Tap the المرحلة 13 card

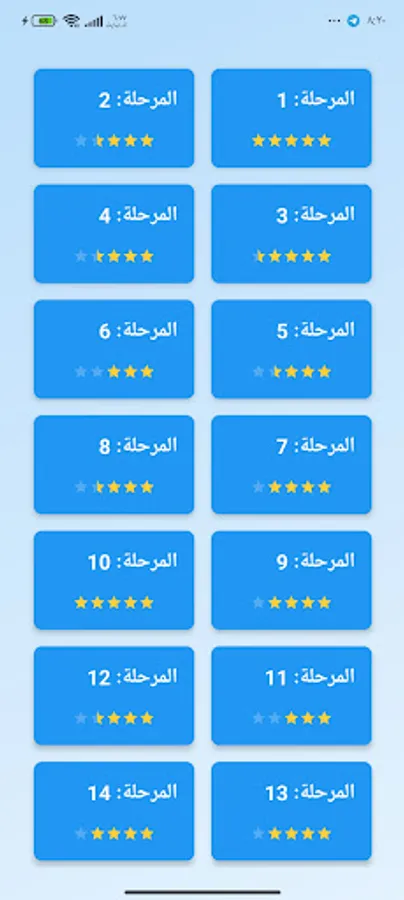point(292,811)
